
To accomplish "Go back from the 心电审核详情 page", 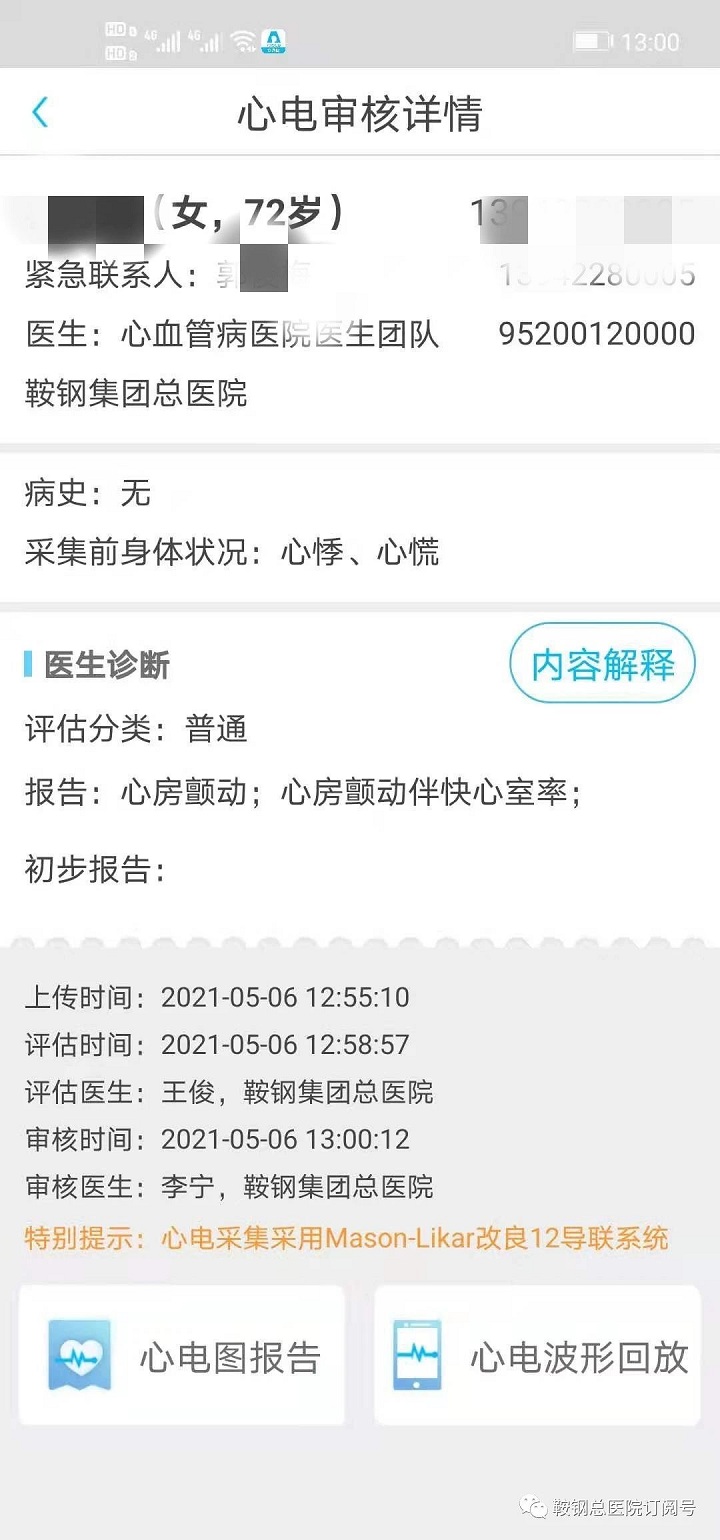I will click(40, 112).
